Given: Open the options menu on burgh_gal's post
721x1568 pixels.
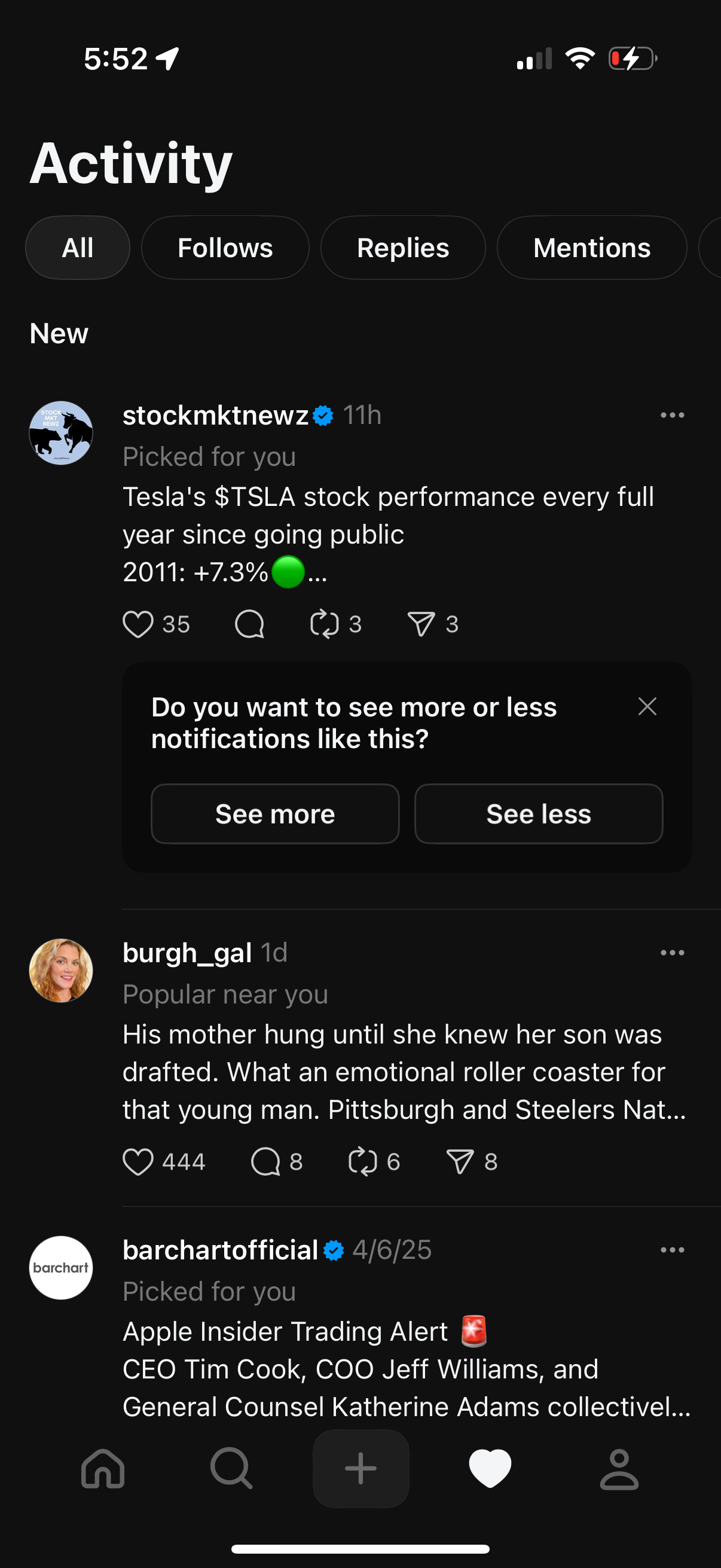Looking at the screenshot, I should [x=672, y=952].
